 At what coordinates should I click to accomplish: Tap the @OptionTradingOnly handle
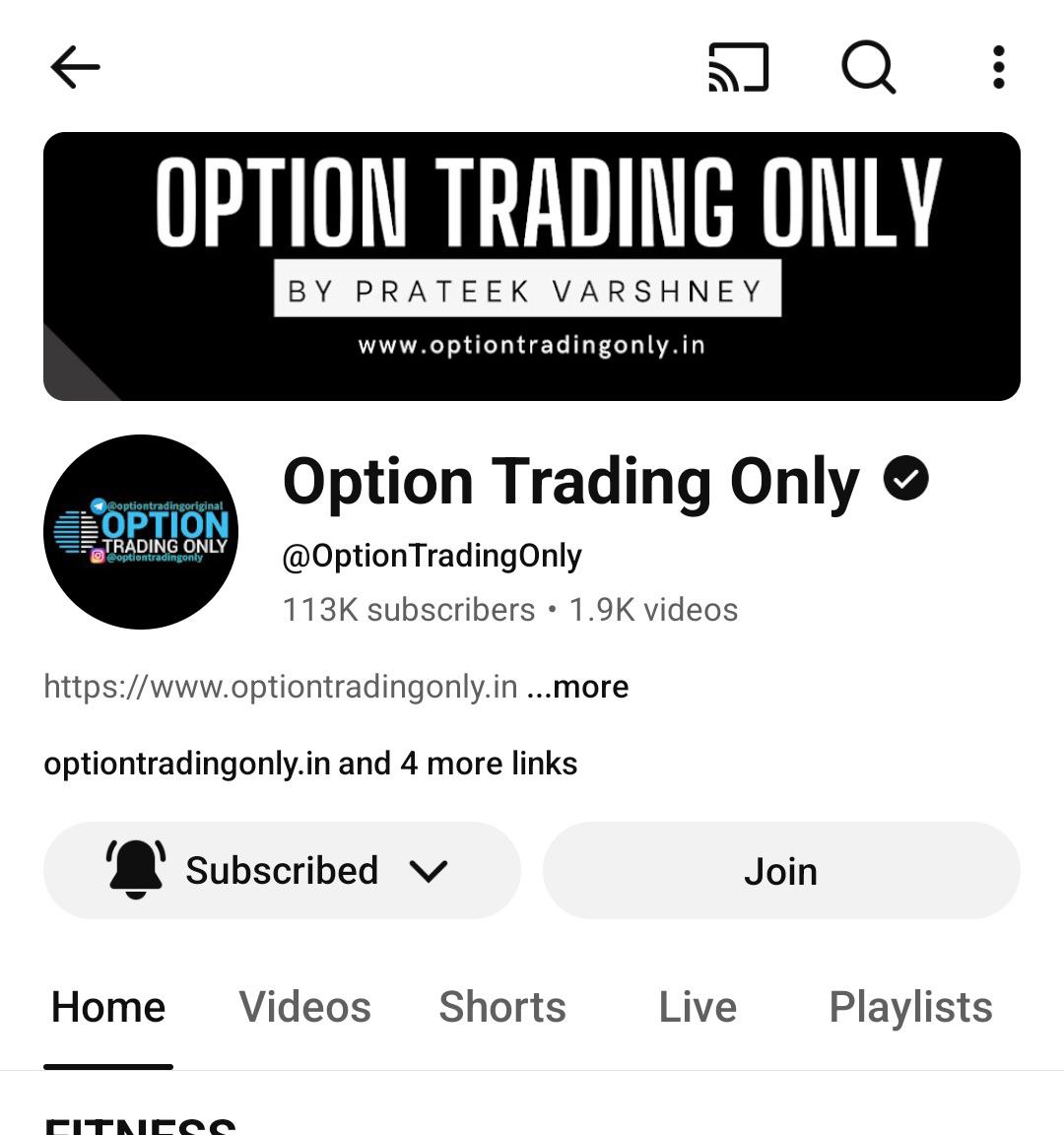point(431,555)
